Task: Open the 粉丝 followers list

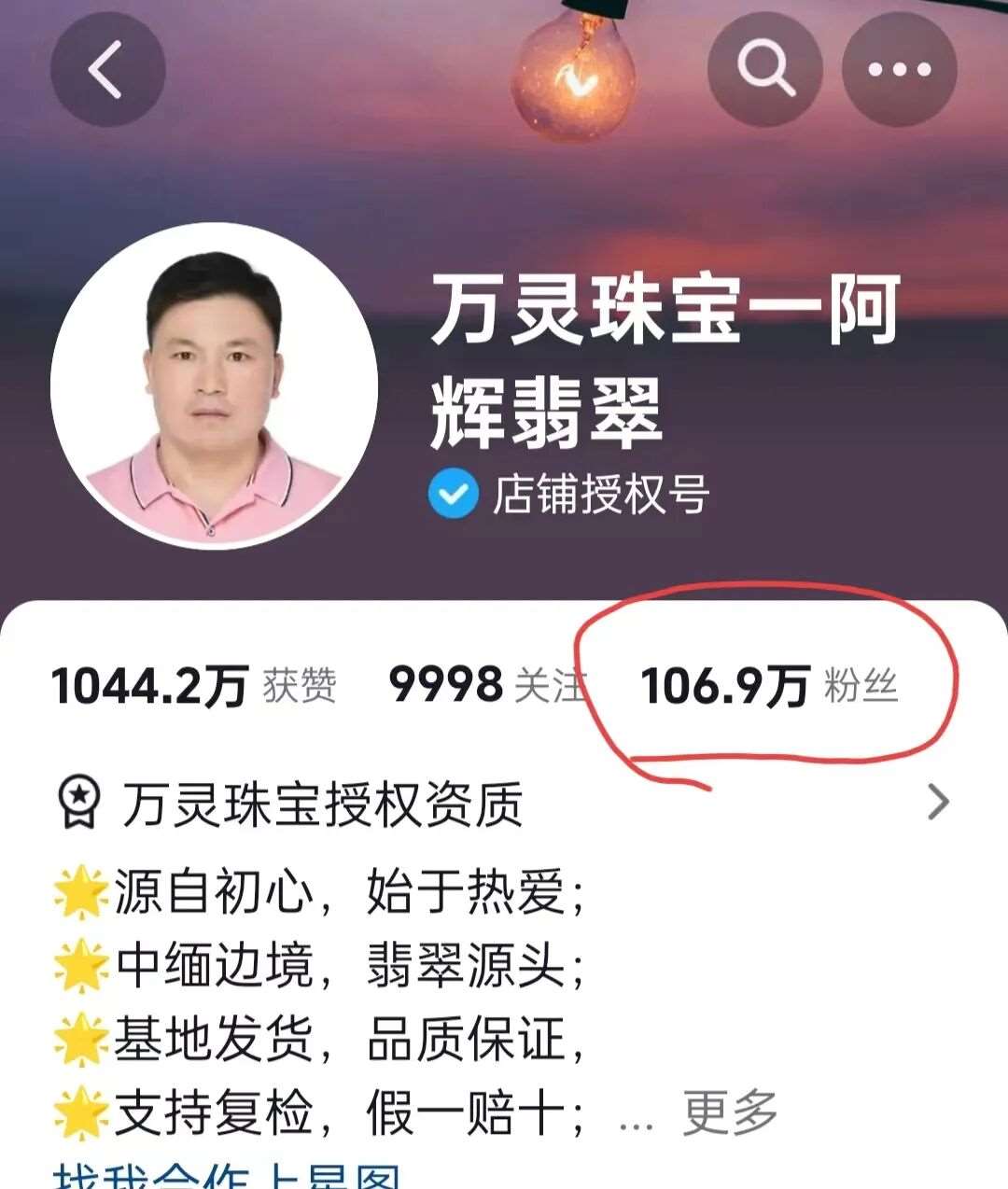Action: [x=769, y=687]
